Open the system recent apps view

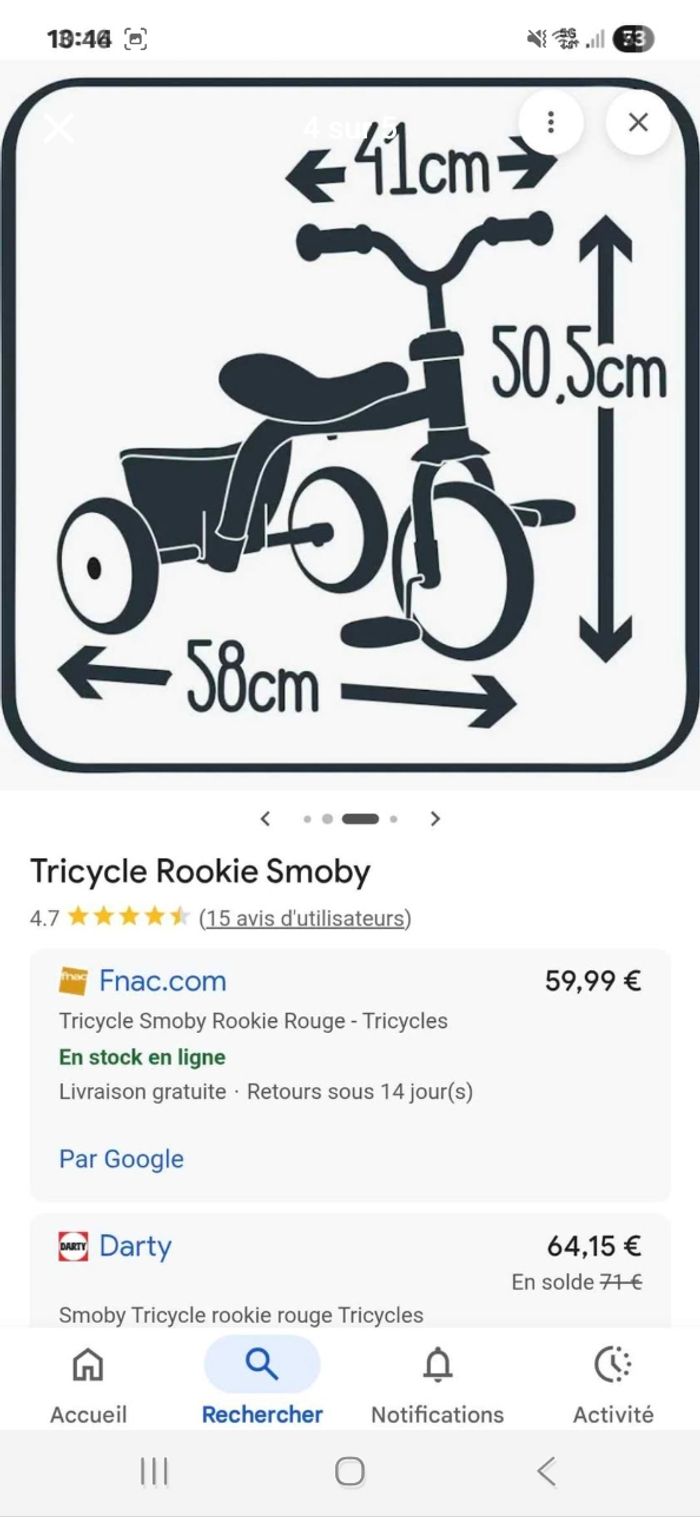point(154,1471)
